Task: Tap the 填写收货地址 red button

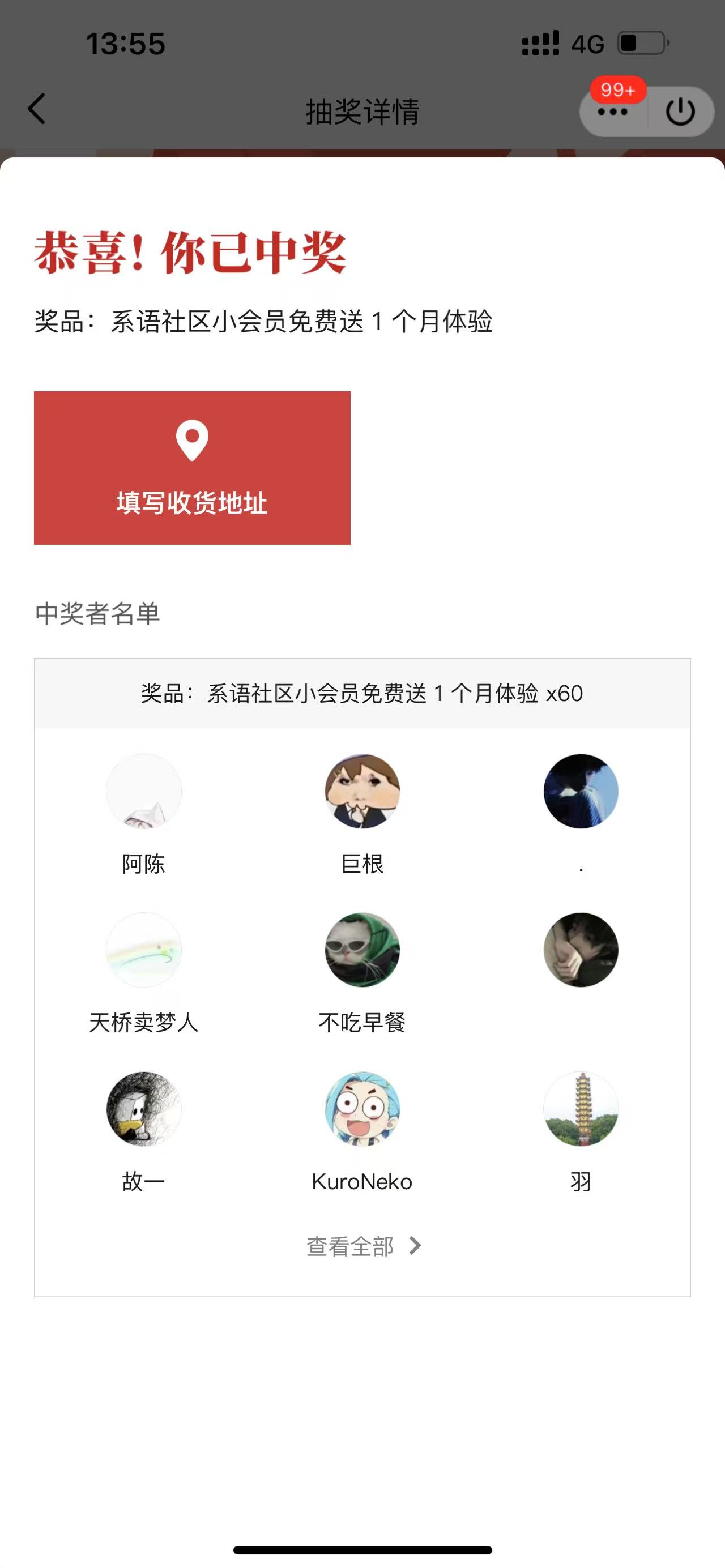Action: (x=192, y=505)
